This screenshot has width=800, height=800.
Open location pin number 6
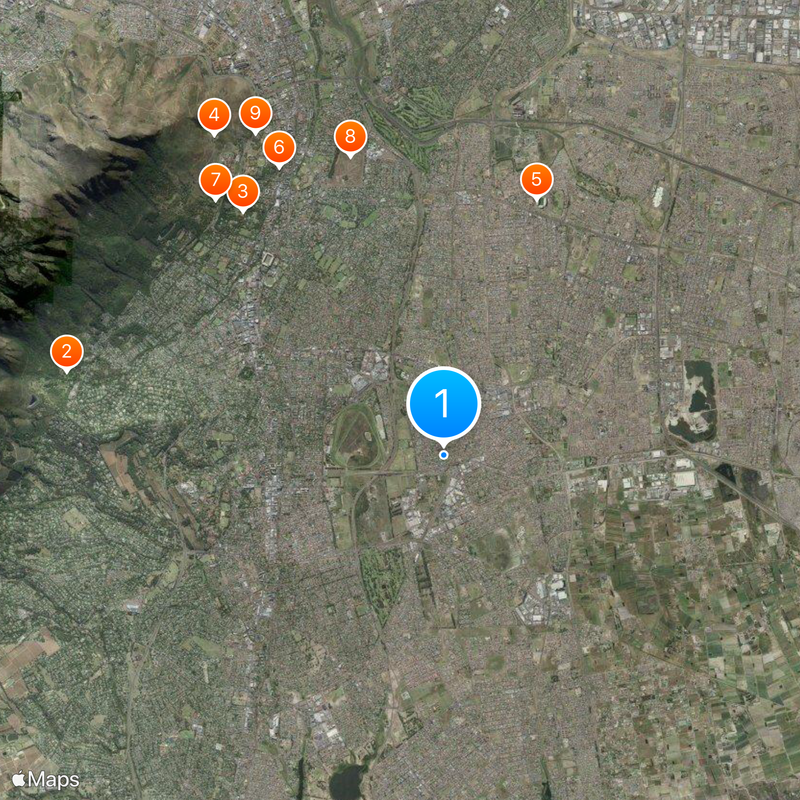coord(279,147)
